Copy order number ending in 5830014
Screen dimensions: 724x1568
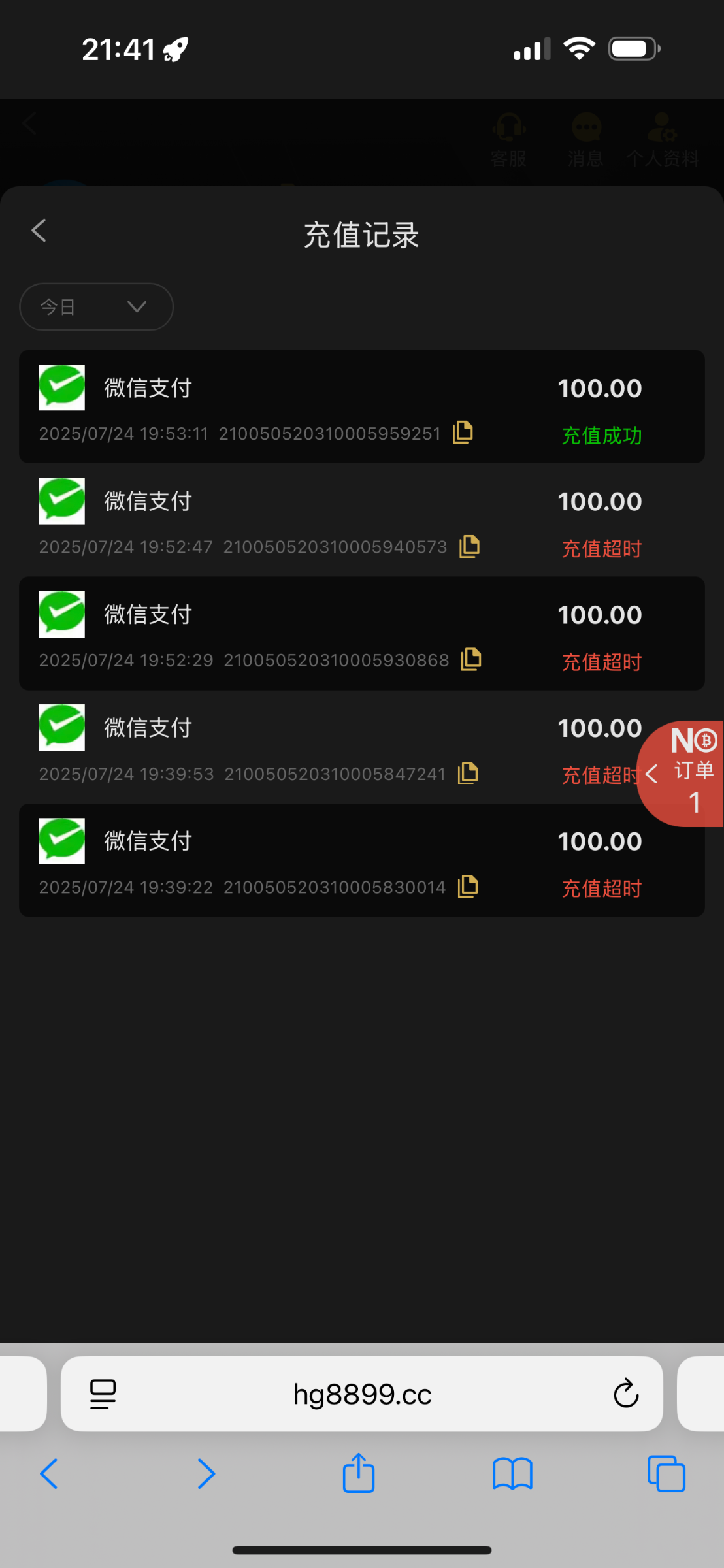click(x=468, y=887)
